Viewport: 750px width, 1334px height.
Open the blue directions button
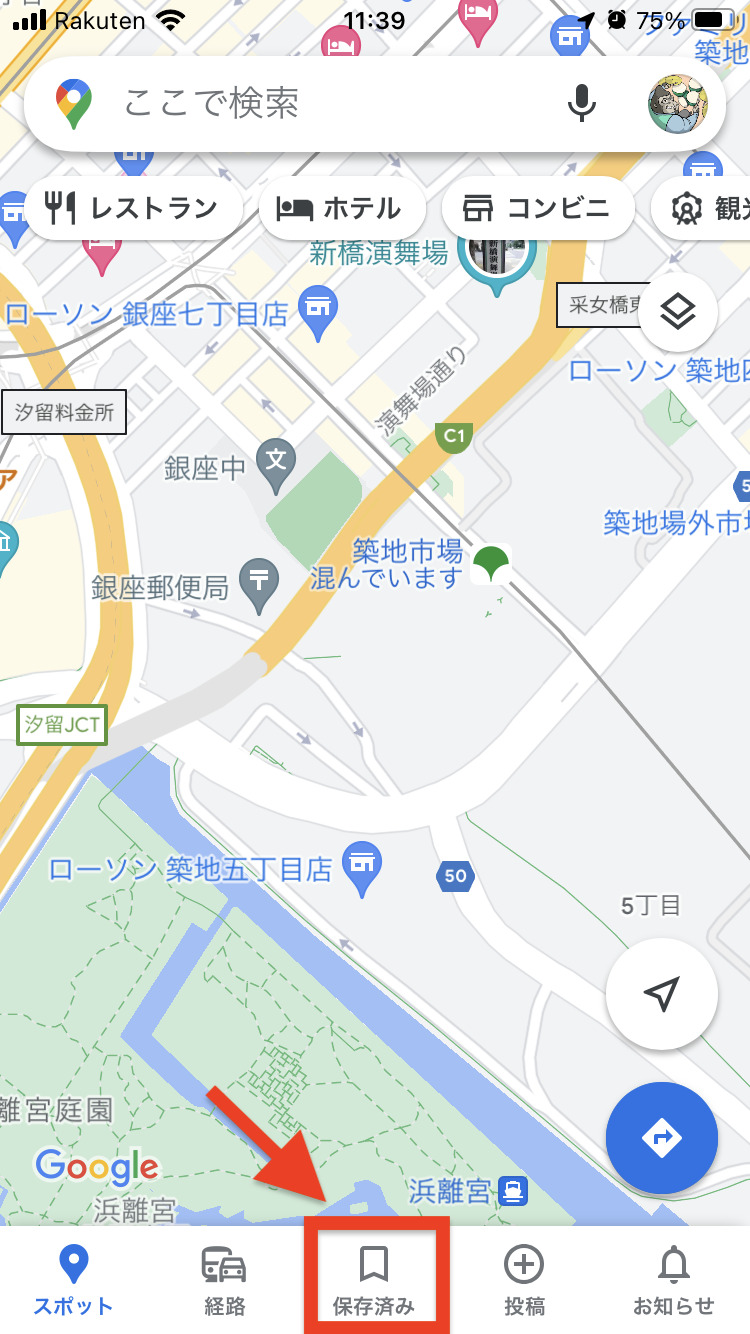(661, 1138)
